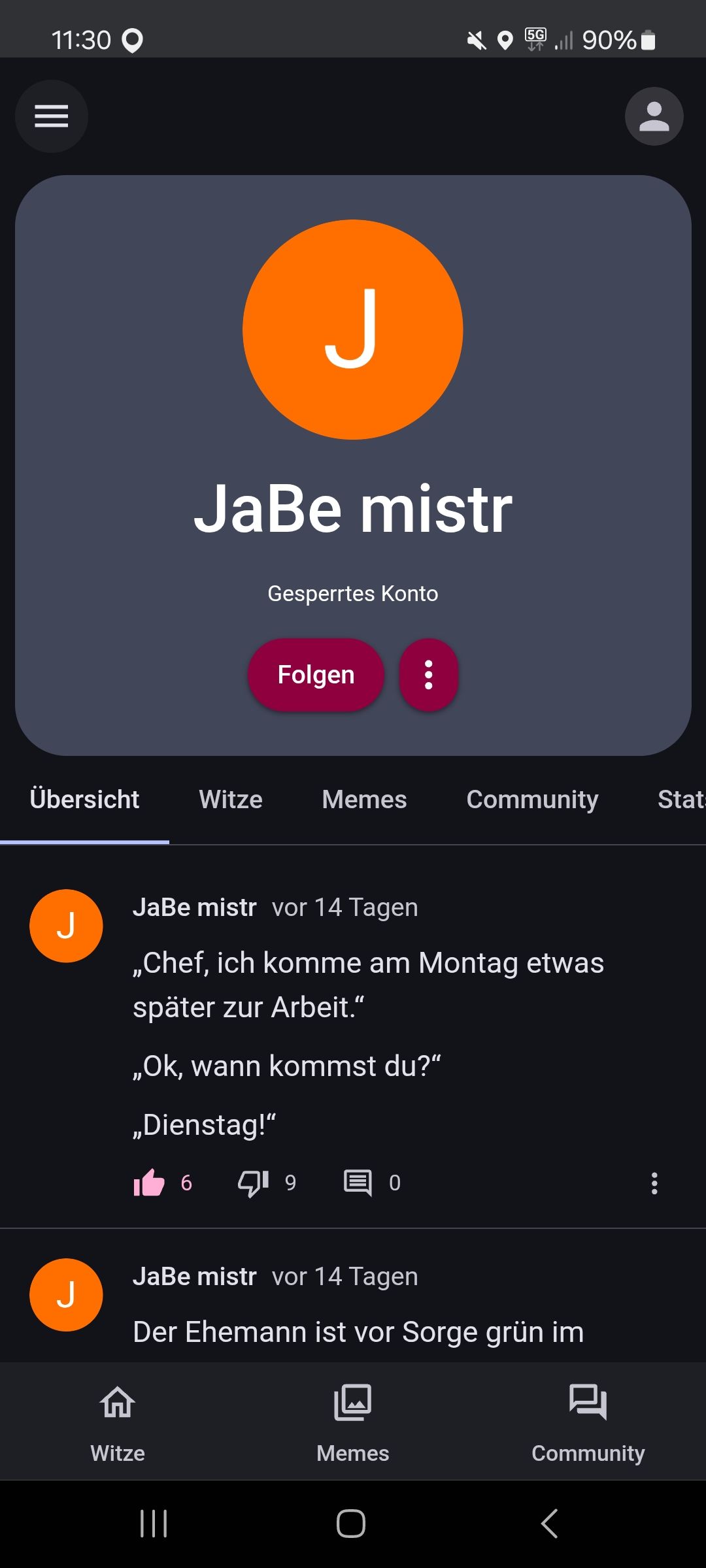Viewport: 706px width, 1568px height.
Task: Open more options beside Folgen
Action: (x=429, y=674)
